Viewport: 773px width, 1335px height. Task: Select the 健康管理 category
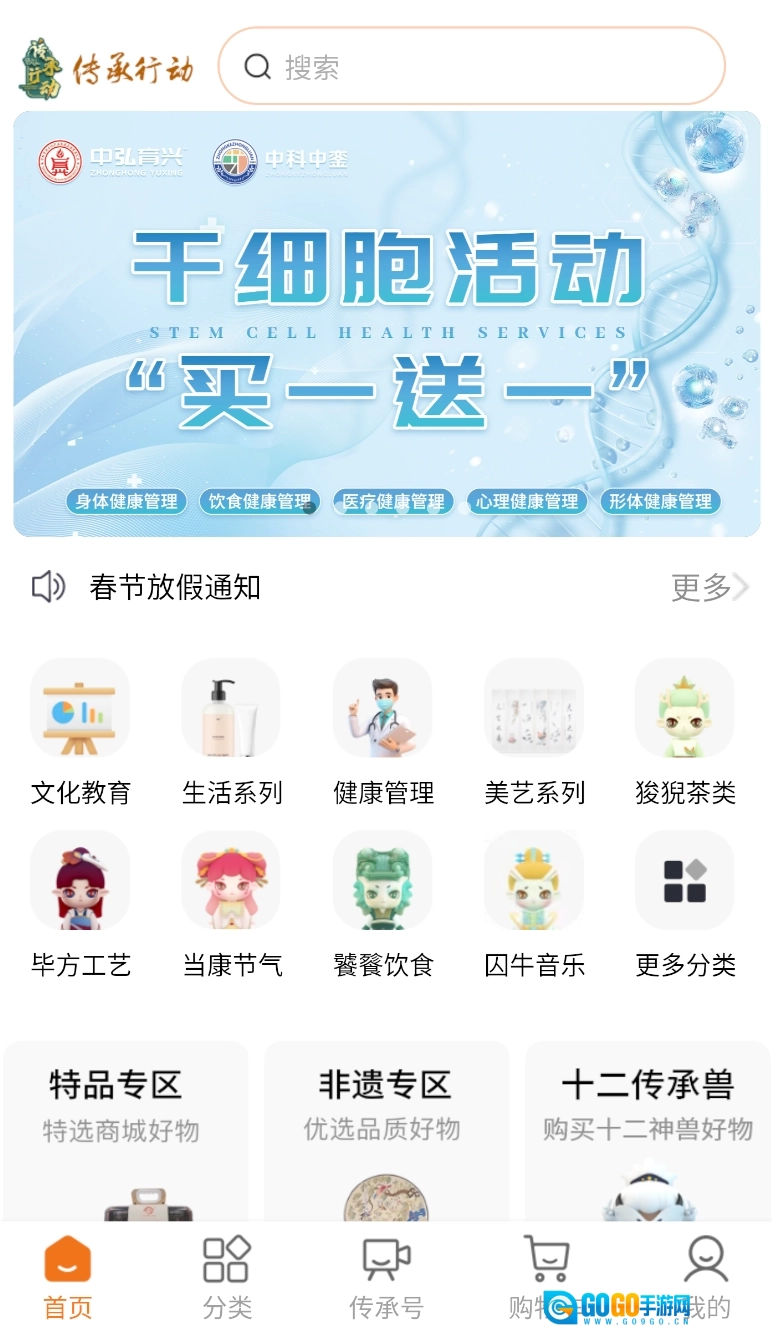[383, 732]
